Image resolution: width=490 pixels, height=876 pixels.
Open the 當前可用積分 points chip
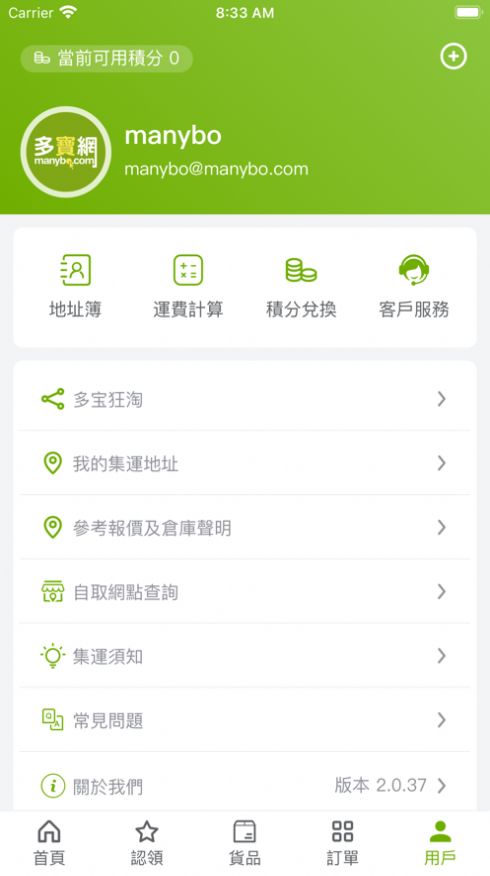click(107, 58)
